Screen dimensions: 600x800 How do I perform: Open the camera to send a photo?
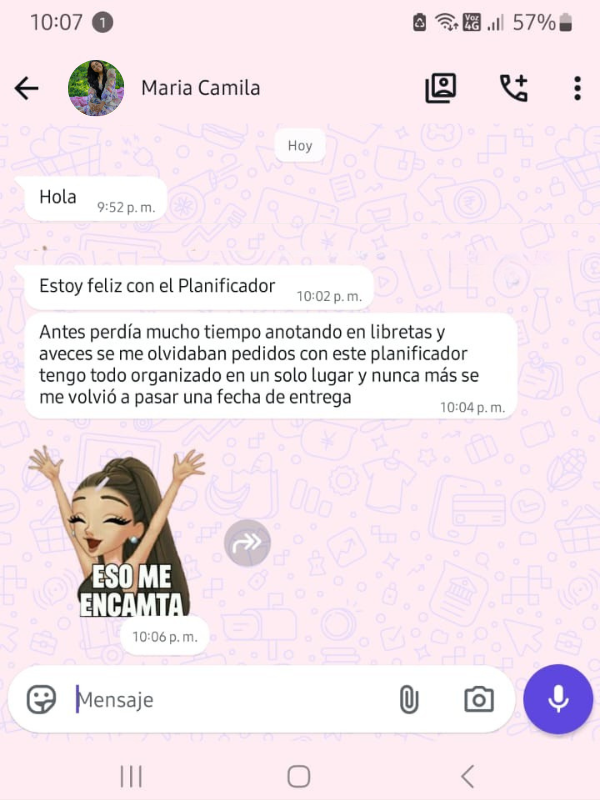coord(479,699)
